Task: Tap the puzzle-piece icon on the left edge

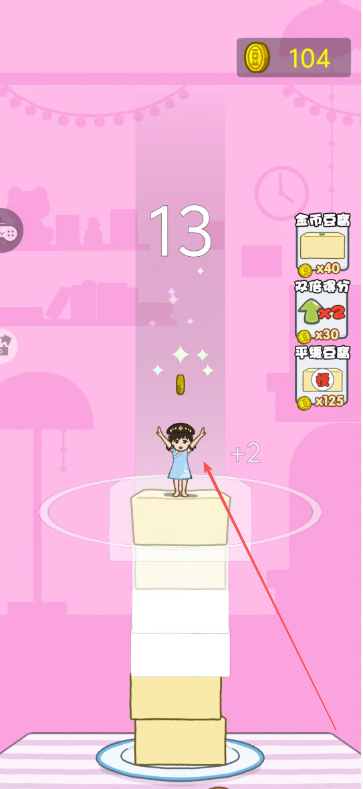Action: pyautogui.click(x=6, y=345)
